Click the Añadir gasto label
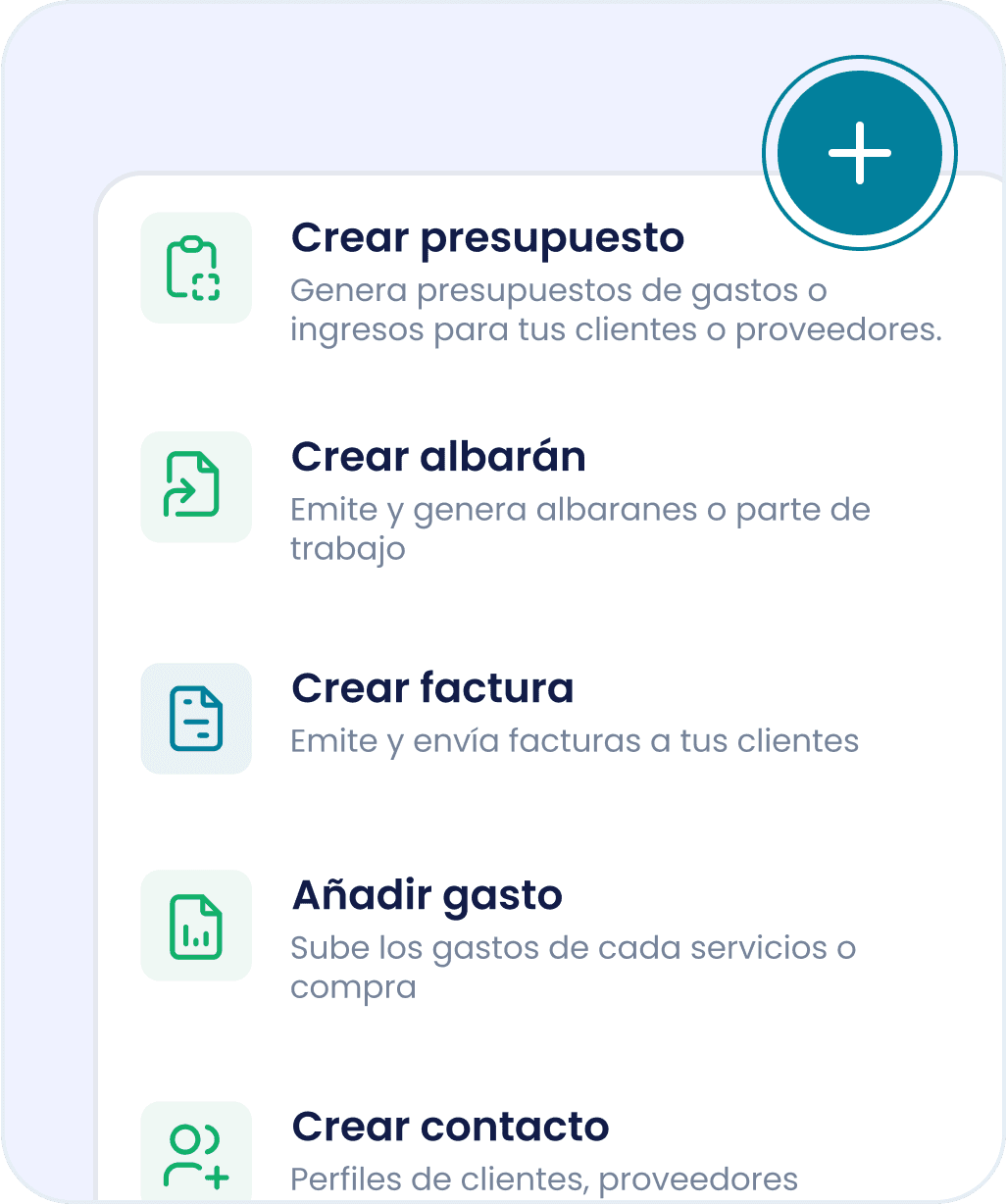This screenshot has height=1204, width=1006. tap(427, 895)
